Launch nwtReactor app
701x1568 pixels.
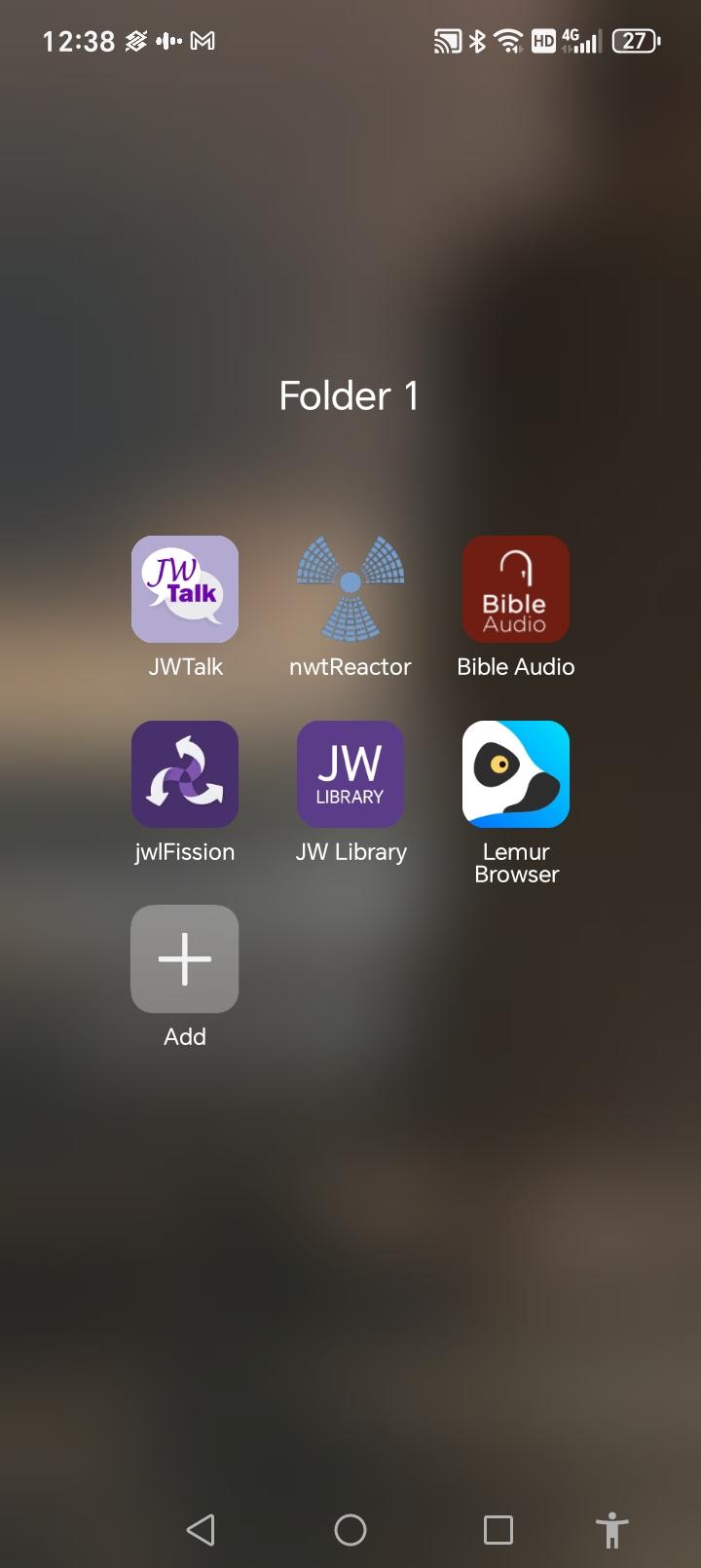(350, 589)
